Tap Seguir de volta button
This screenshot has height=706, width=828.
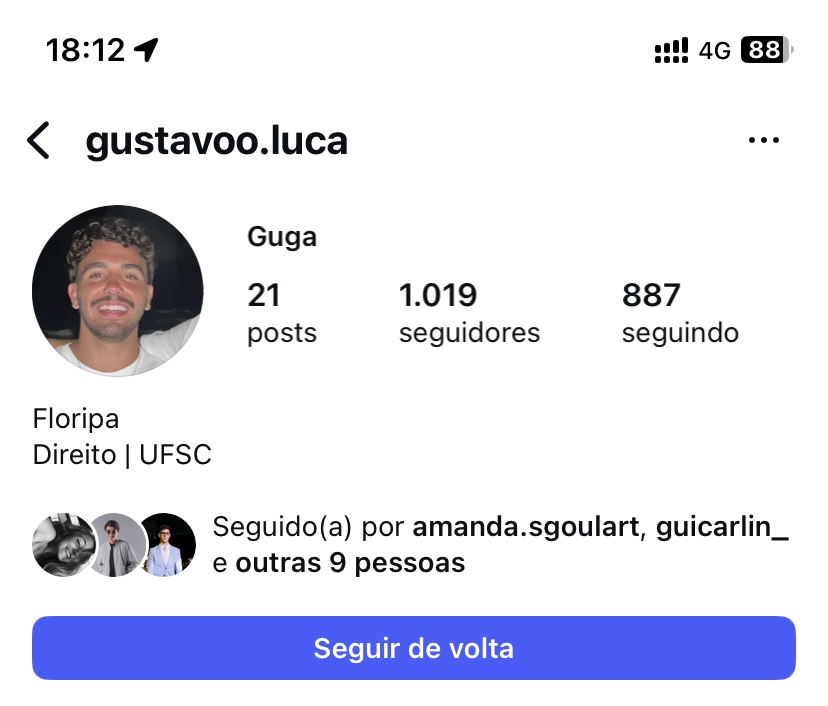point(413,648)
